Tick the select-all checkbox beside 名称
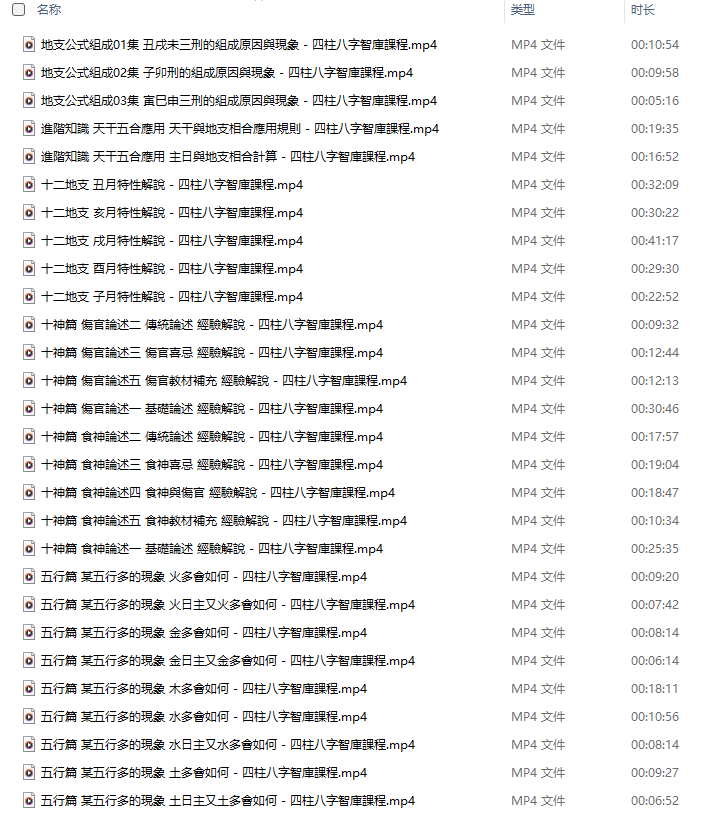Screen dimensions: 725x823 pyautogui.click(x=18, y=10)
